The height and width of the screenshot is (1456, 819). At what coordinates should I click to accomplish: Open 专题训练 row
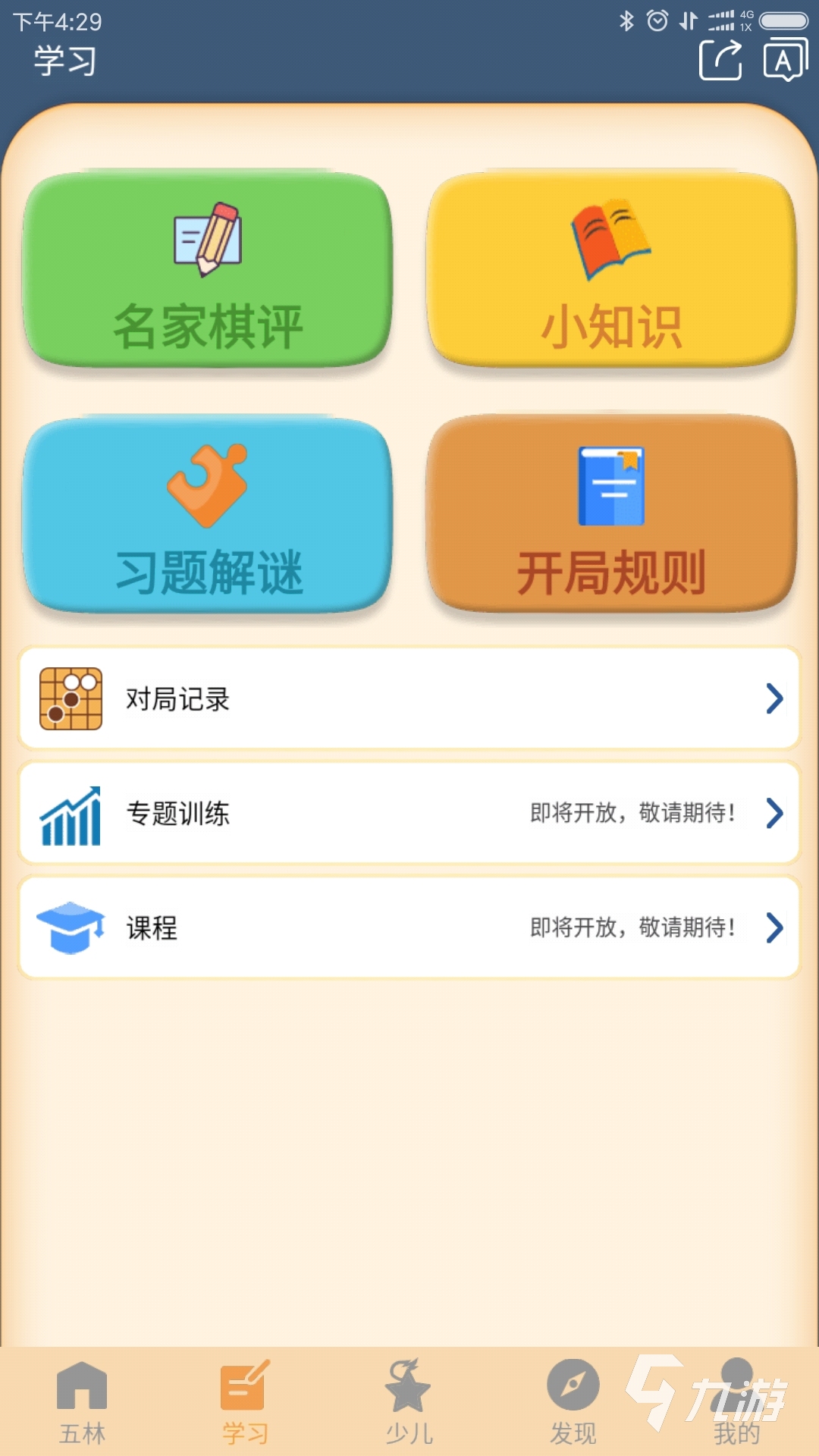409,813
